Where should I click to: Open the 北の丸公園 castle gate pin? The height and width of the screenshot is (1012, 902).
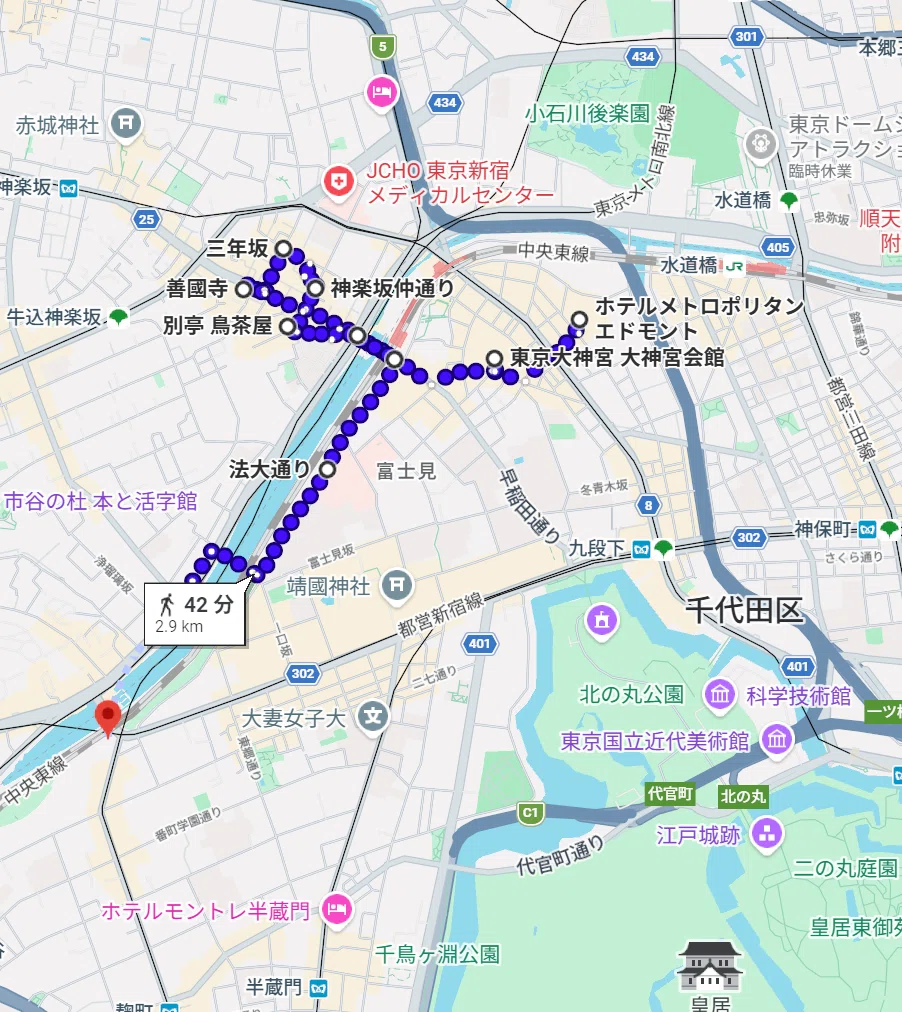(602, 621)
